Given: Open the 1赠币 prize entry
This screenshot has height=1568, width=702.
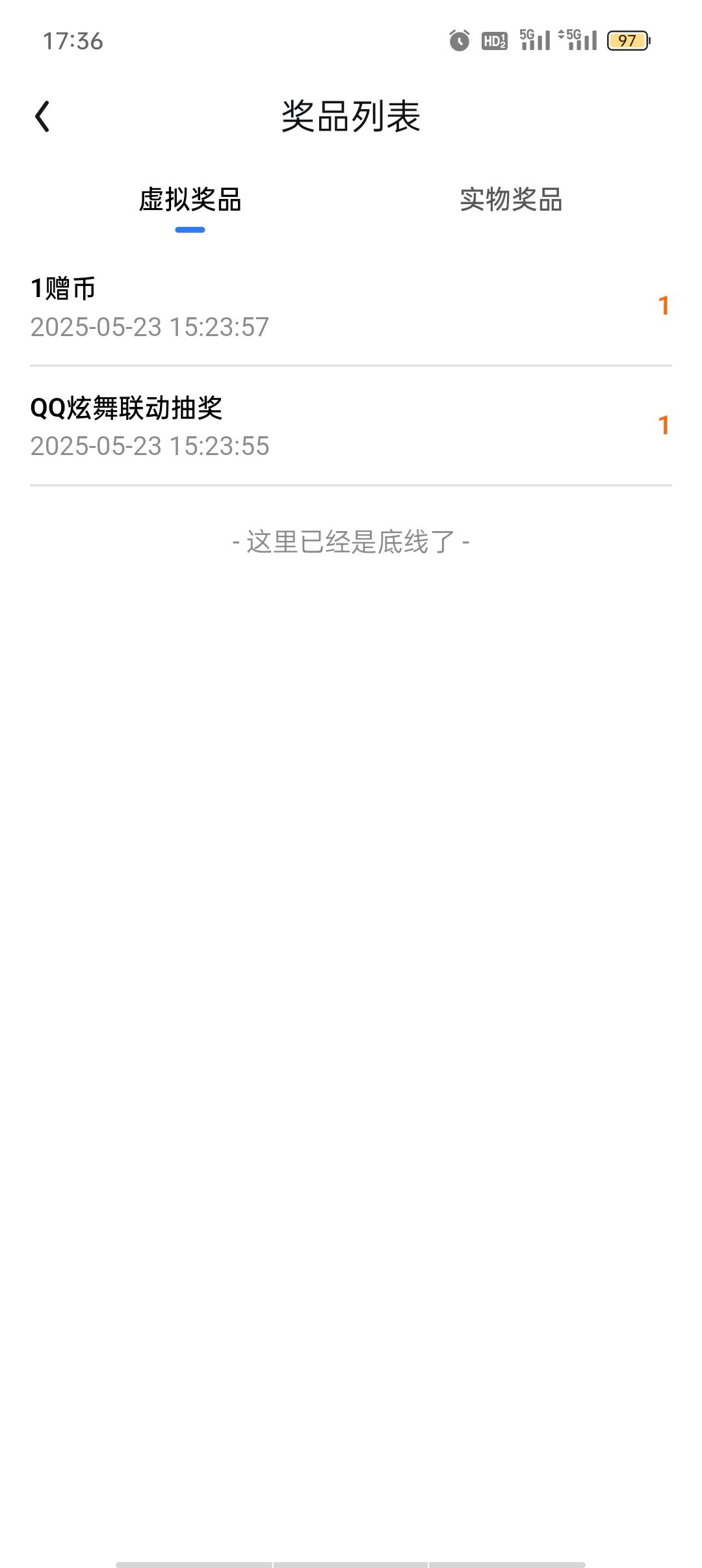Looking at the screenshot, I should click(x=351, y=307).
